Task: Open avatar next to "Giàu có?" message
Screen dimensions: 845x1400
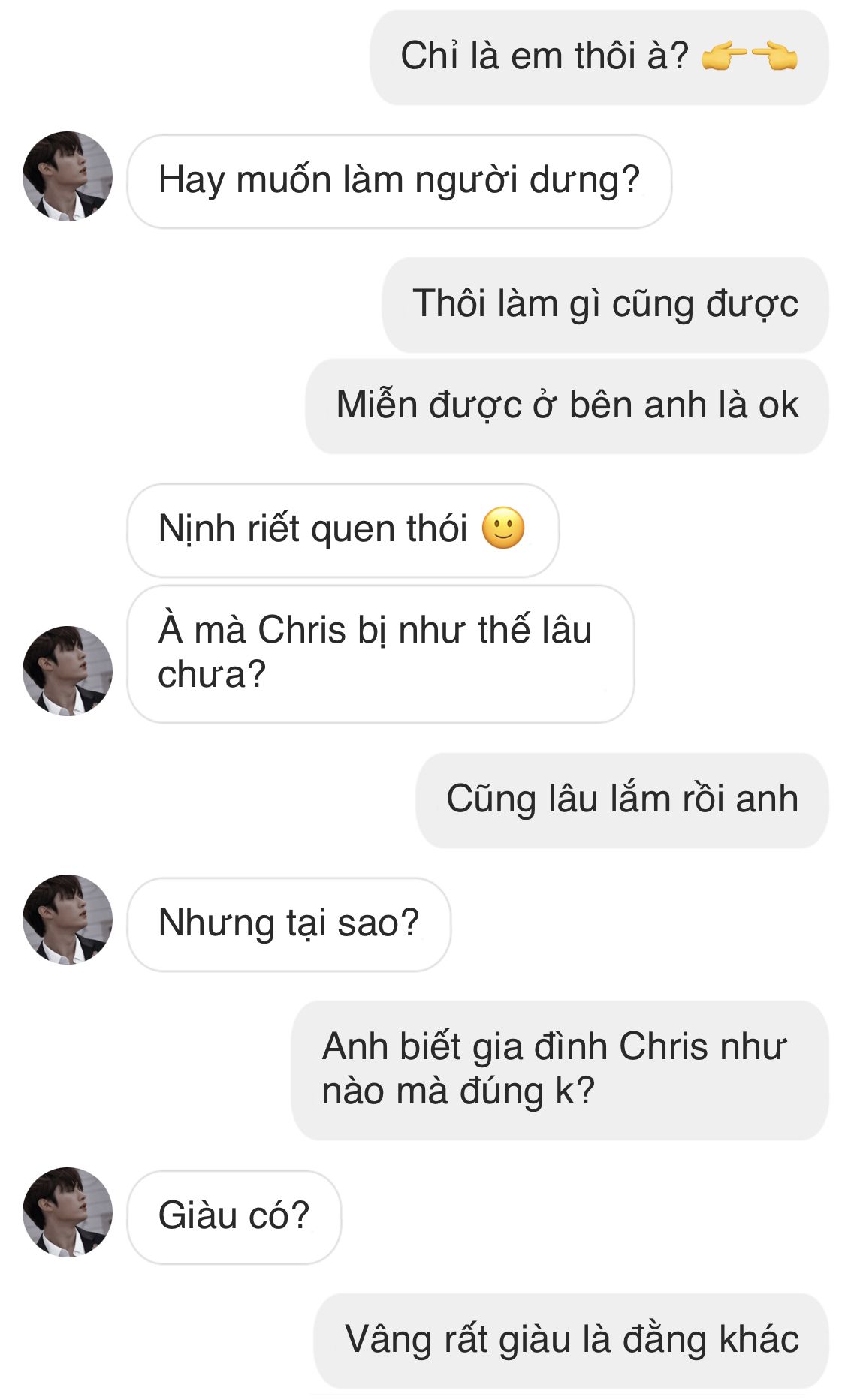Action: (68, 1212)
